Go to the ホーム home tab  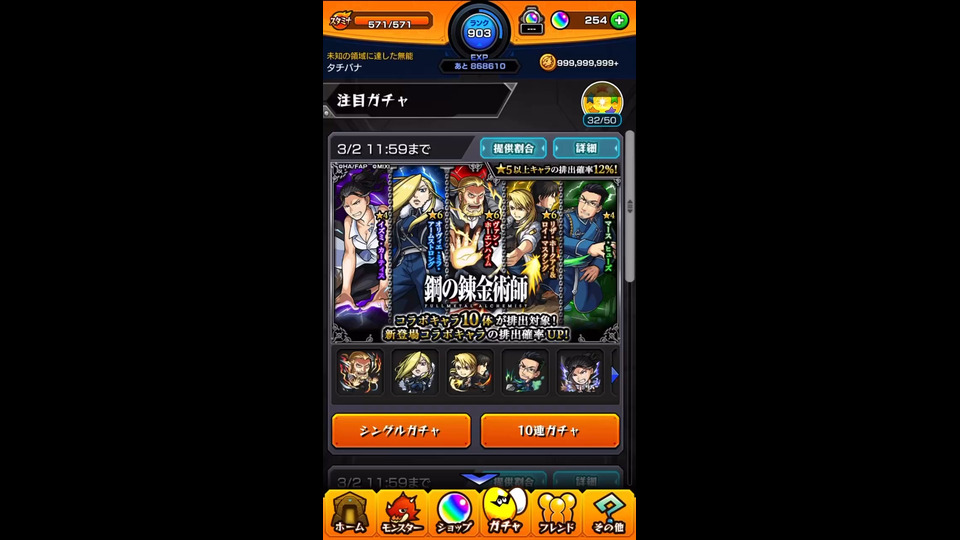(349, 514)
